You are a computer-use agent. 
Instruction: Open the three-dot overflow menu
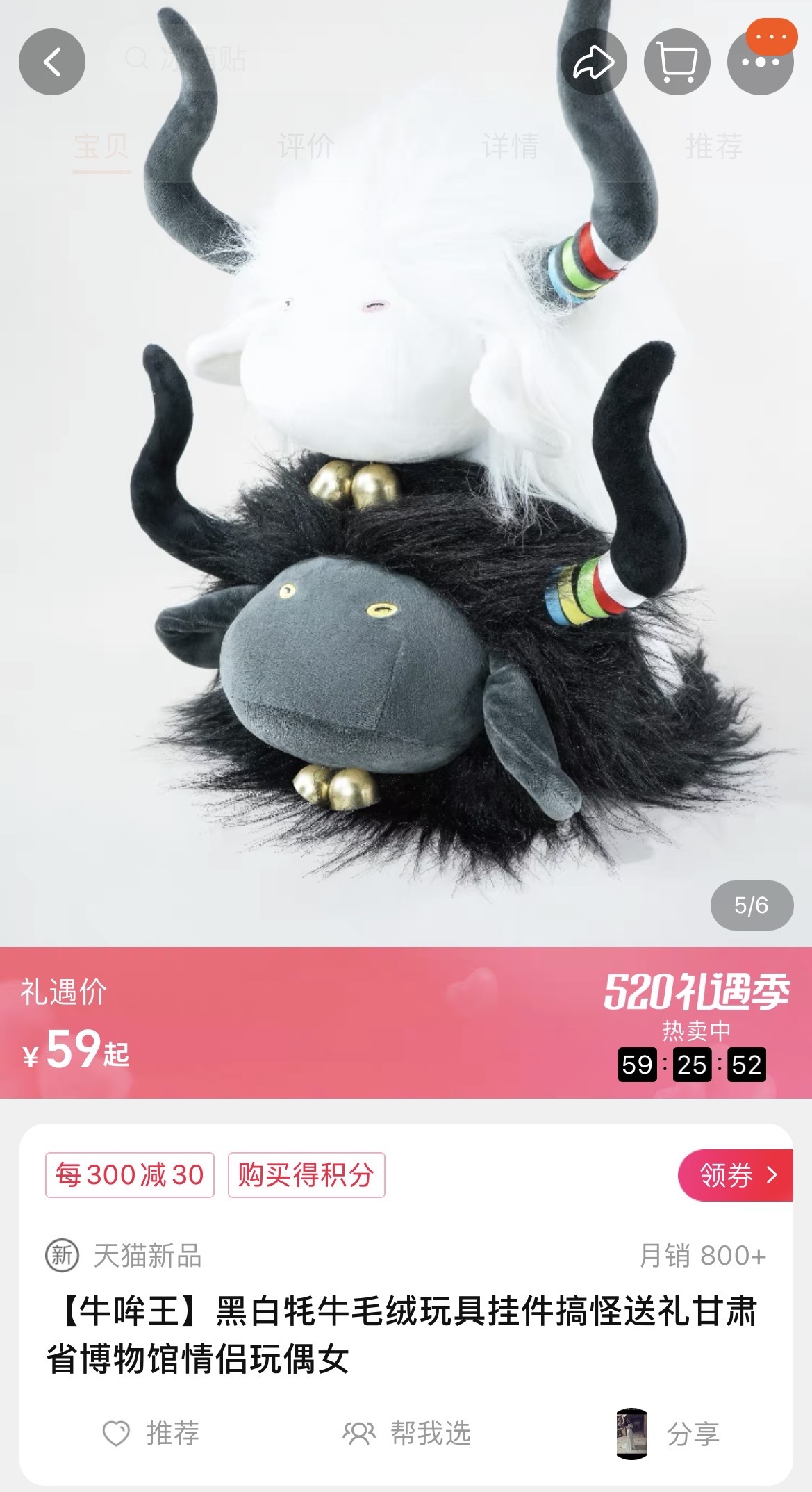tap(760, 63)
